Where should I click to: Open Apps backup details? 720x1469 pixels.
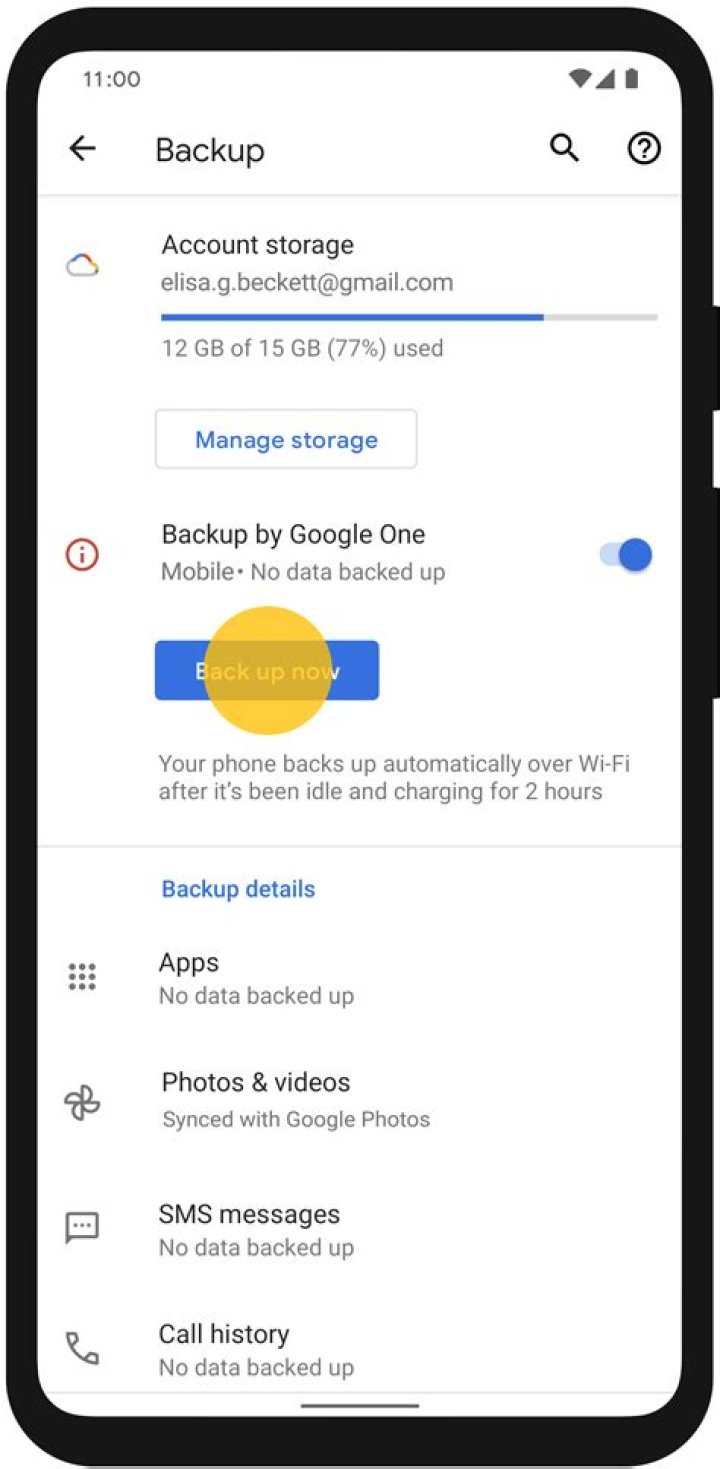point(256,978)
